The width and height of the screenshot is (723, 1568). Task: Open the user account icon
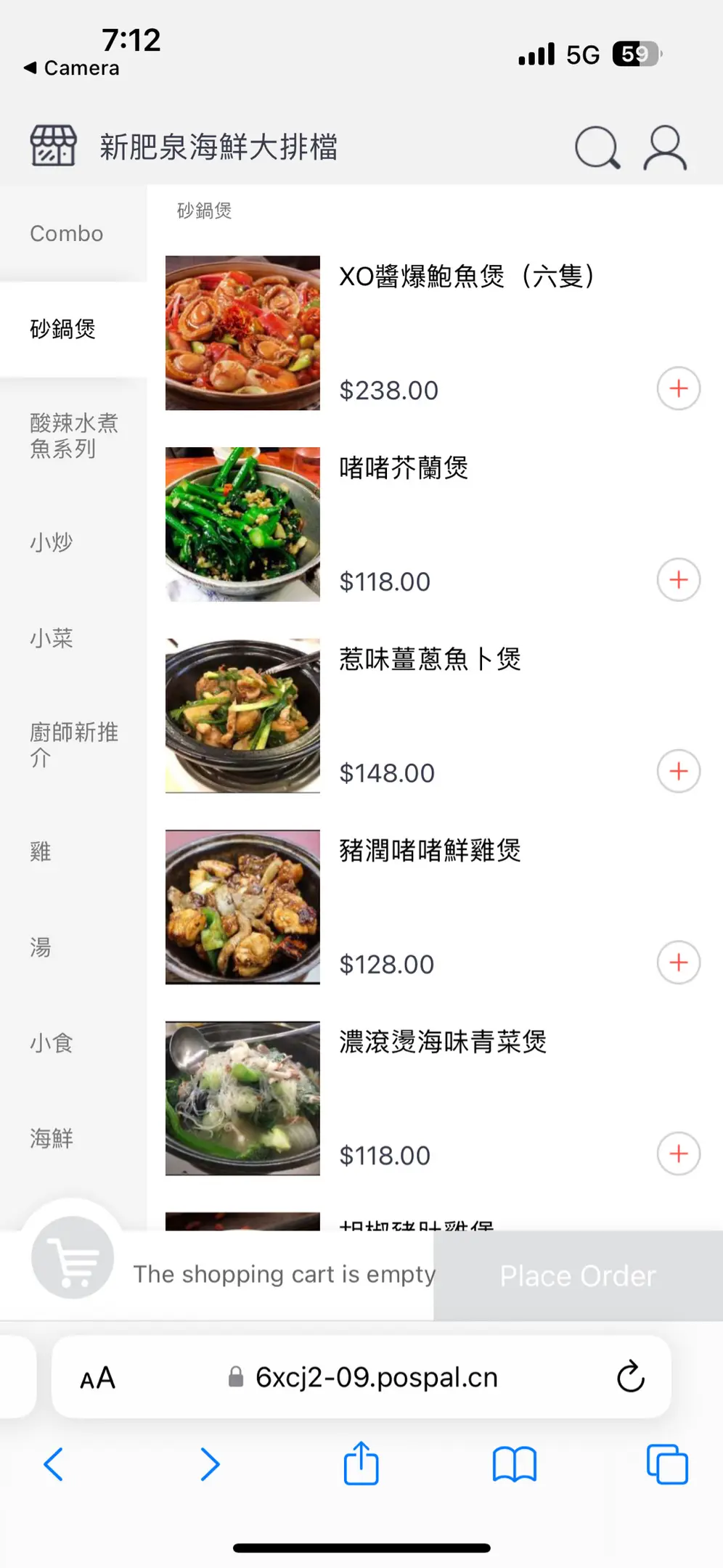tap(664, 147)
